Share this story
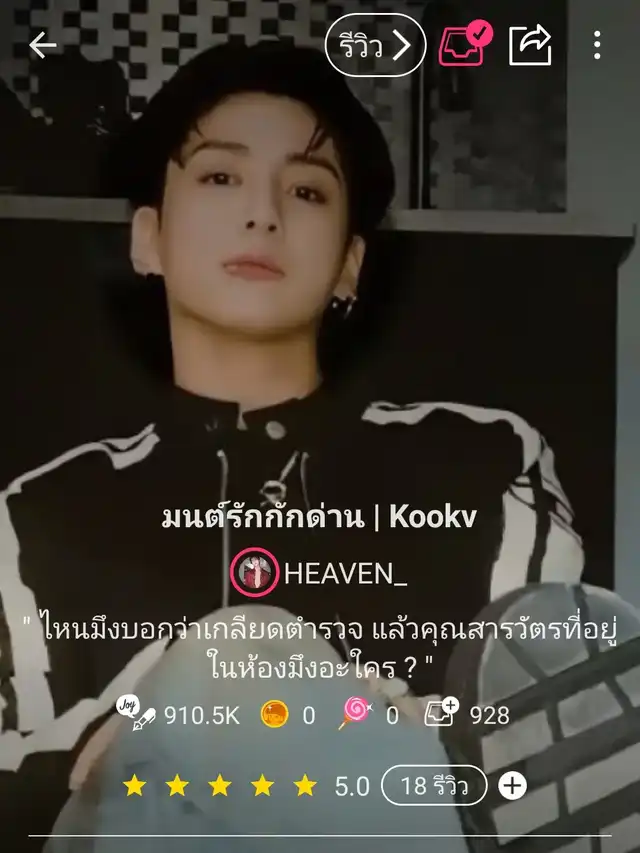This screenshot has width=640, height=853. click(530, 45)
